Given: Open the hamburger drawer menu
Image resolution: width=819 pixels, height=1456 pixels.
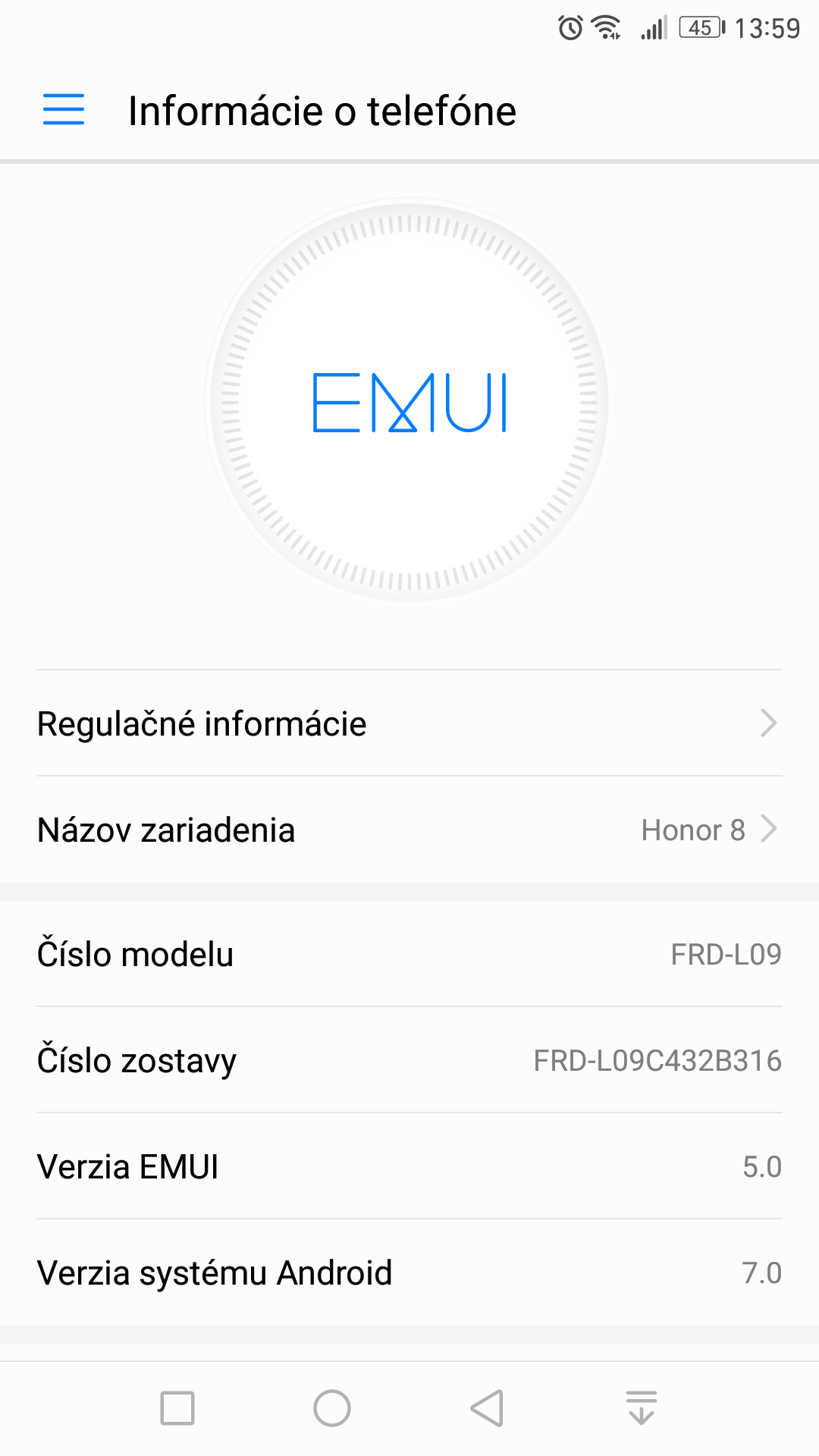Looking at the screenshot, I should [64, 110].
